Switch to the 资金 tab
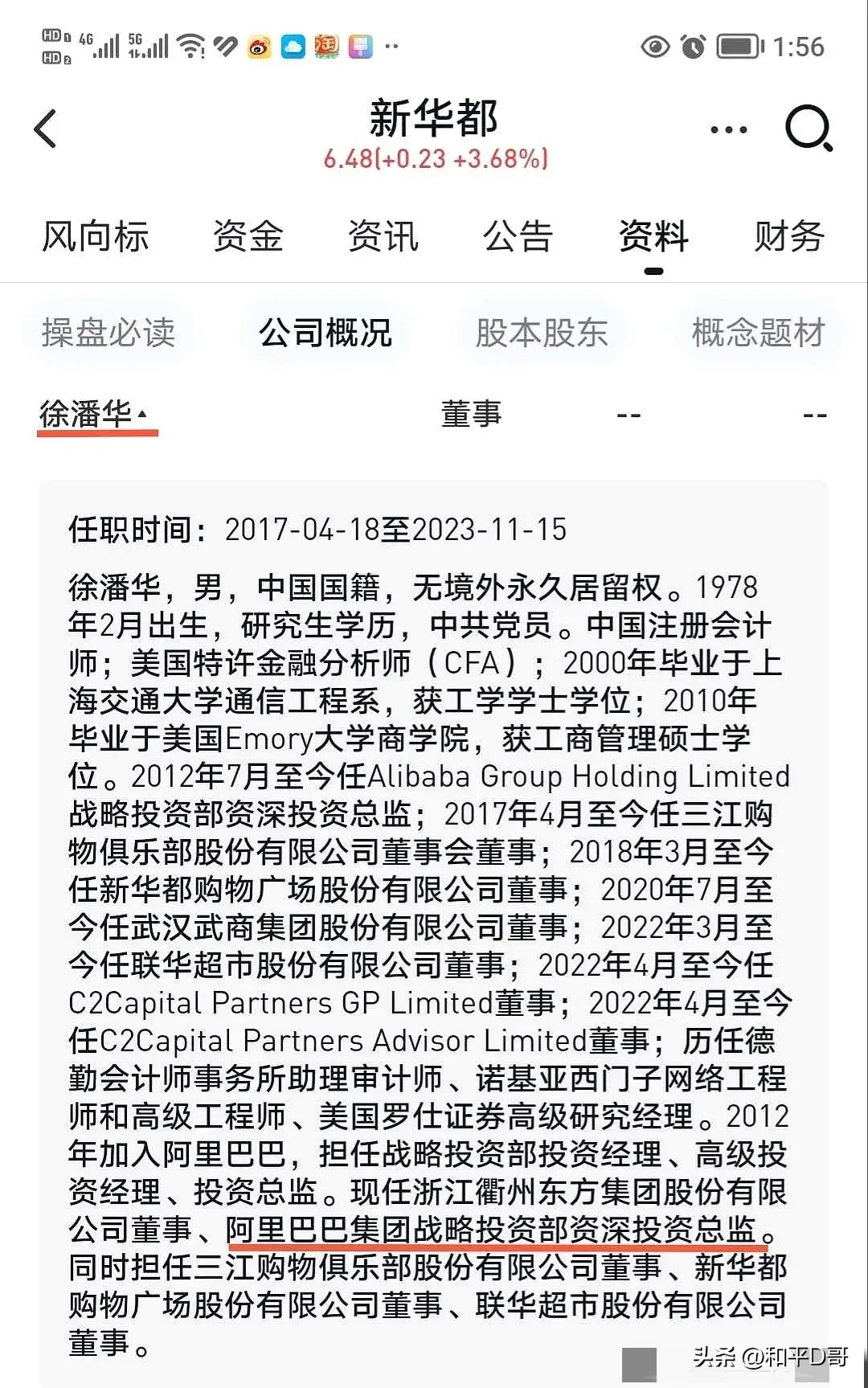Screen dimensions: 868x1388 pos(248,236)
